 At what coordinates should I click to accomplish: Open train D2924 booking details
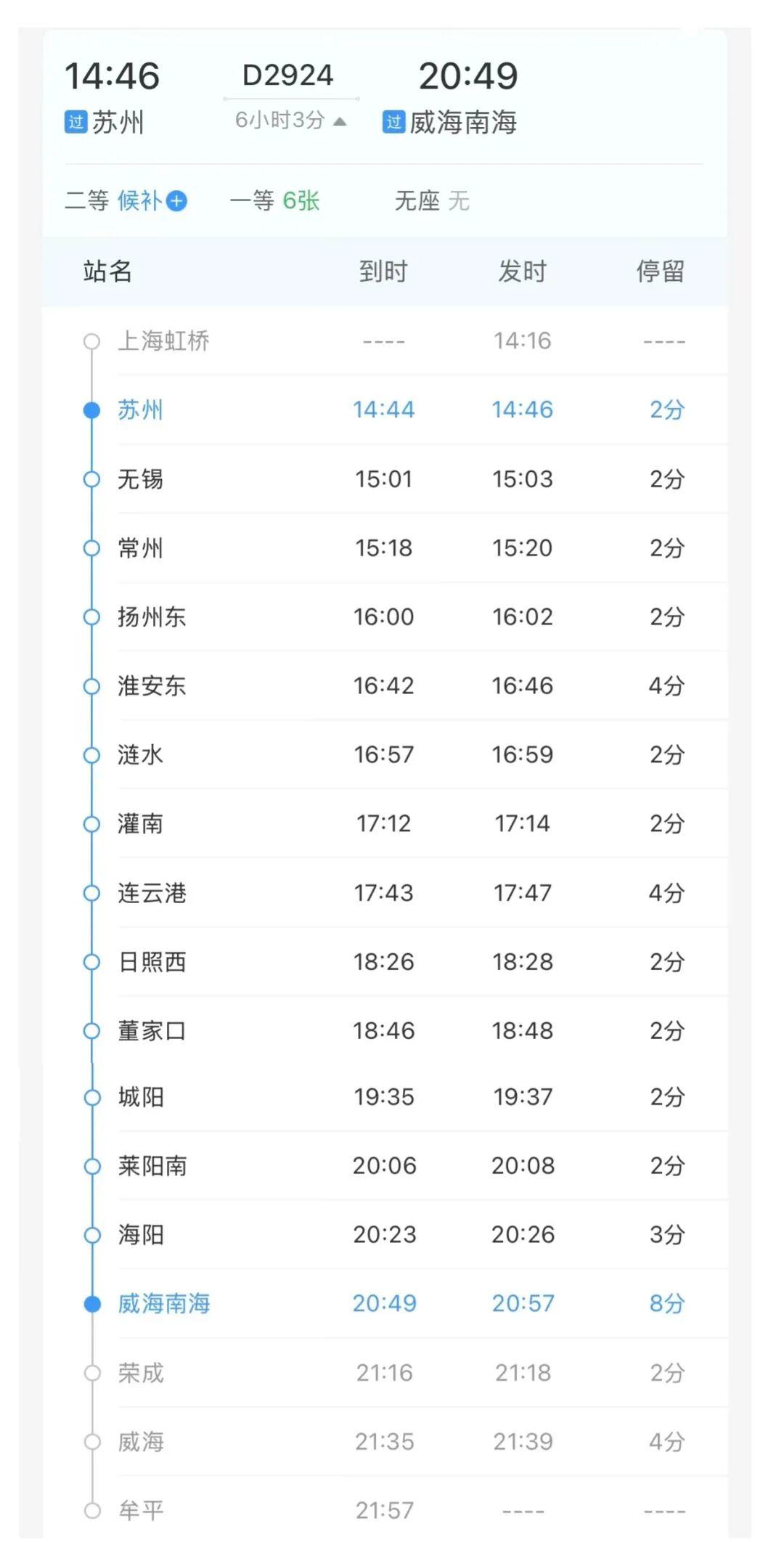point(287,76)
